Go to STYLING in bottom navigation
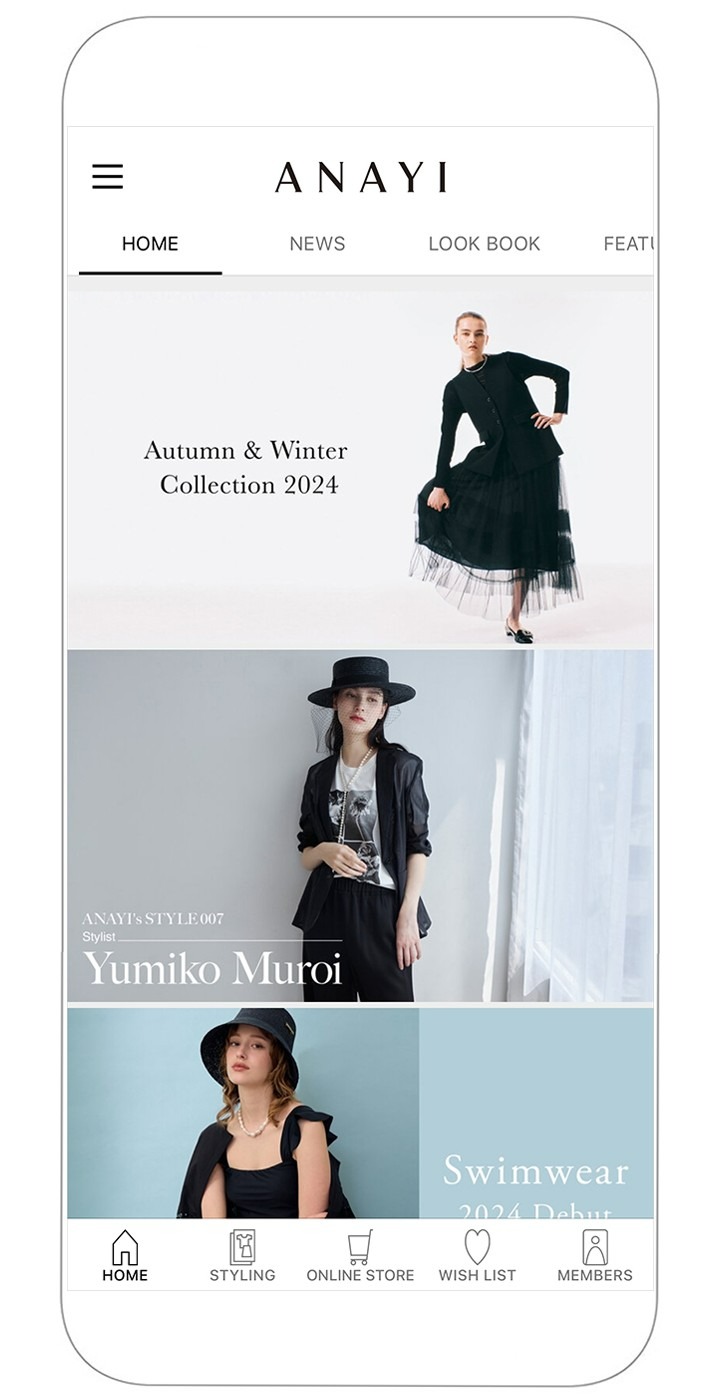The height and width of the screenshot is (1400, 720). click(x=242, y=1256)
